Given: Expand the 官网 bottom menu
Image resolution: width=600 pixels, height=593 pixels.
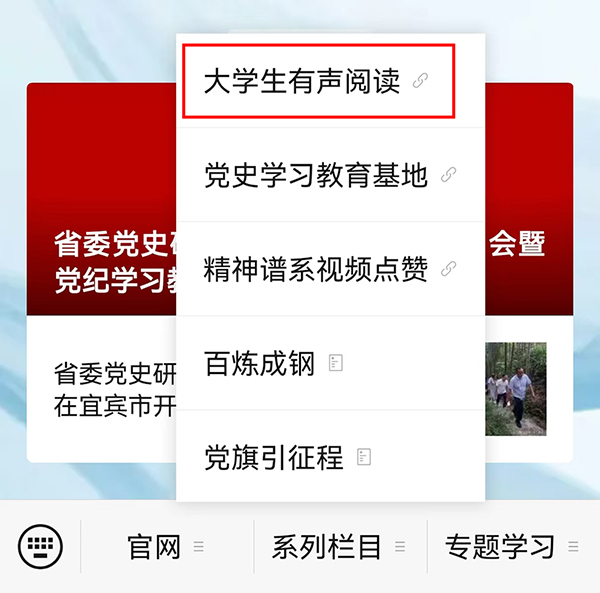Looking at the screenshot, I should tap(166, 547).
